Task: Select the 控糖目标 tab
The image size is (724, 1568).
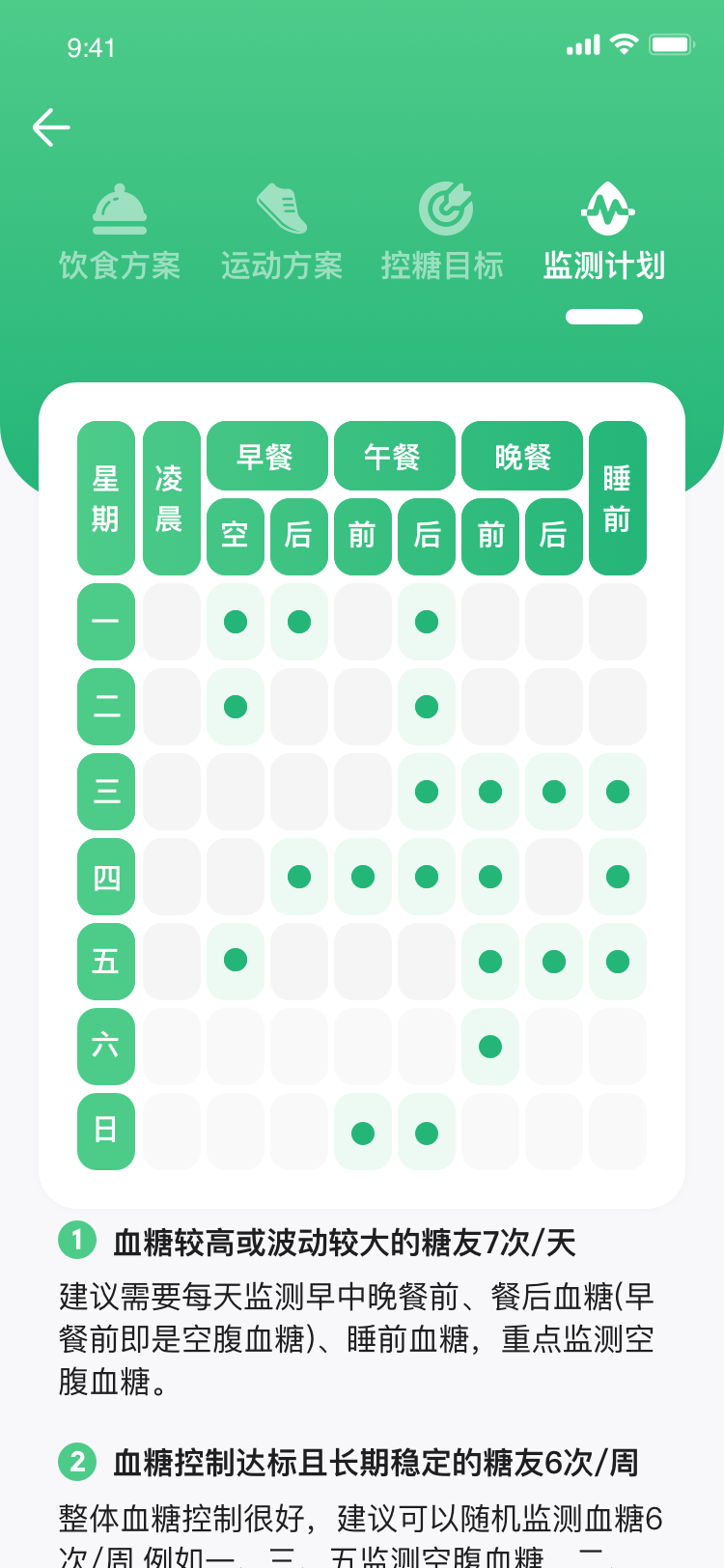Action: click(x=443, y=234)
